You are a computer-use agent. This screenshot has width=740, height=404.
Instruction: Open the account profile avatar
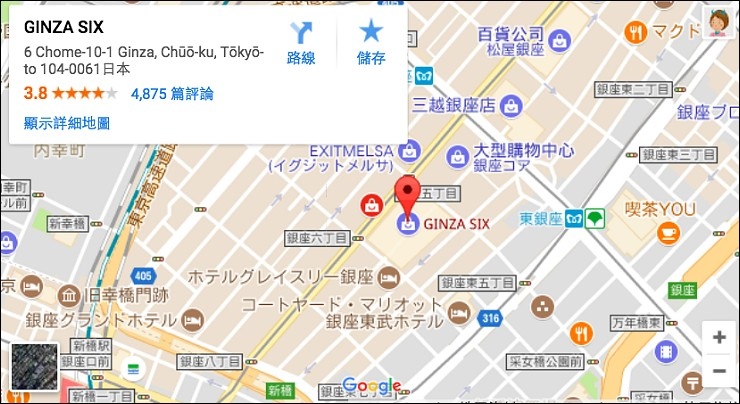pos(717,22)
